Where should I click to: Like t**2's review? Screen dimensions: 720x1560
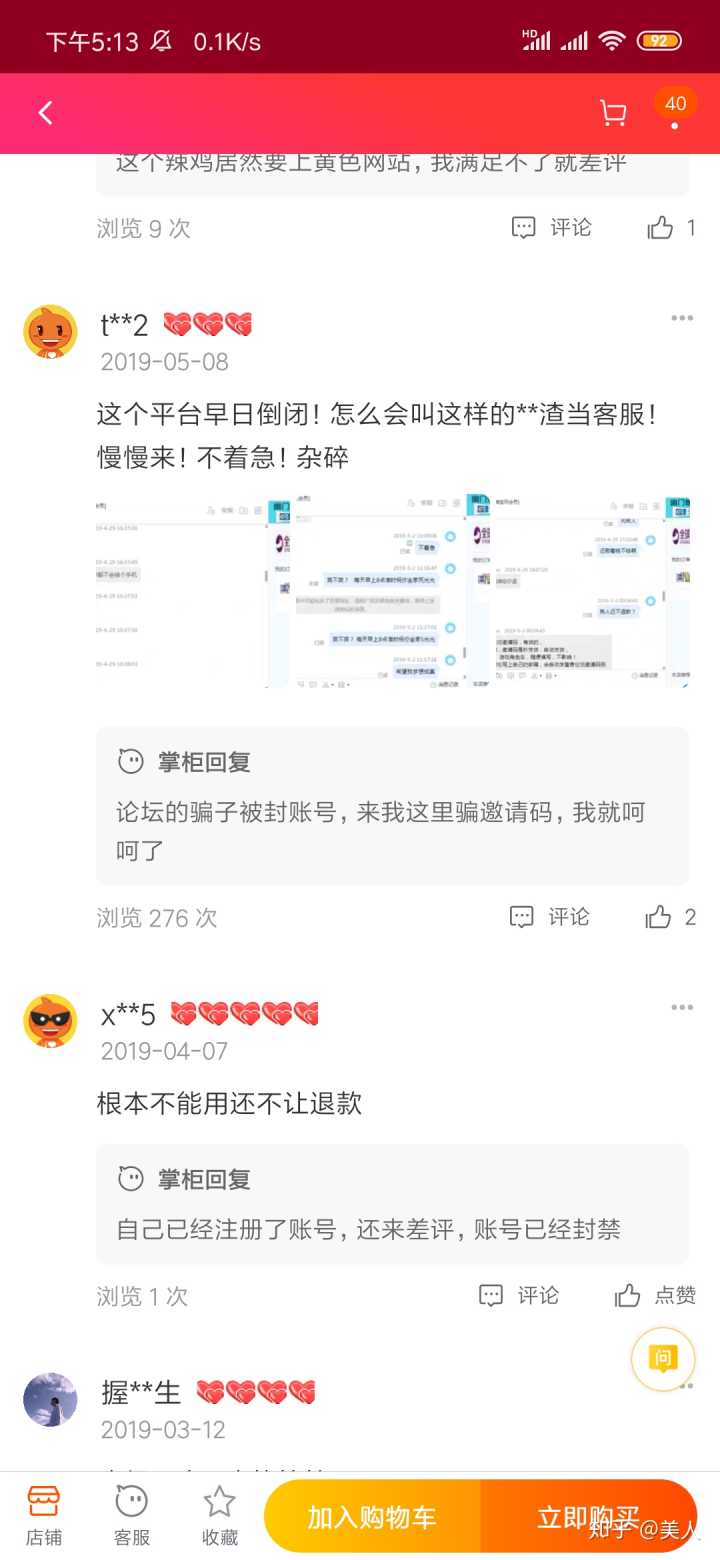[x=670, y=917]
